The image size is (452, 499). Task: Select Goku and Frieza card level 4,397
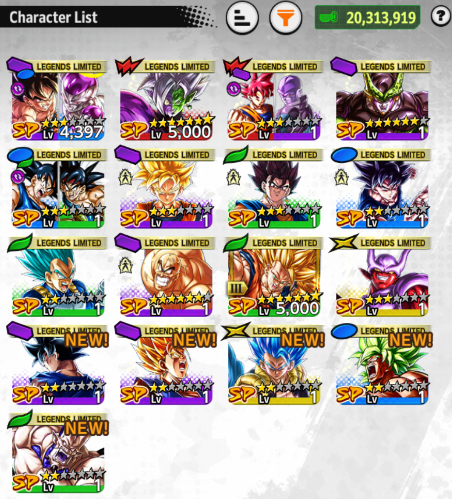(x=58, y=99)
